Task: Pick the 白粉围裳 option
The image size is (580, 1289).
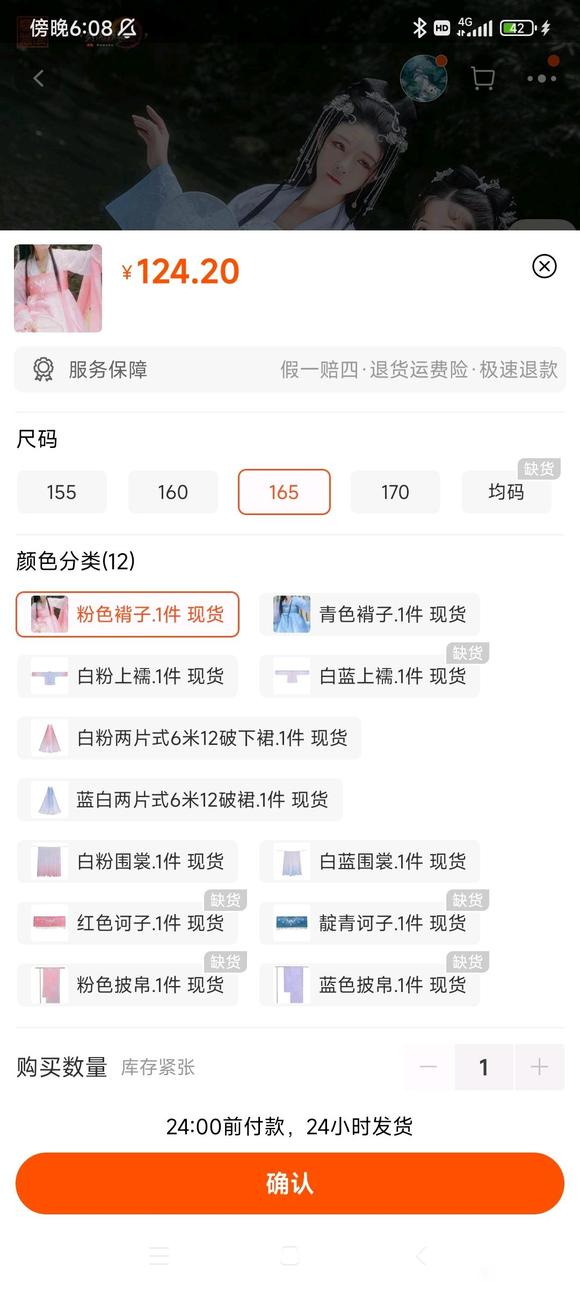Action: point(127,861)
